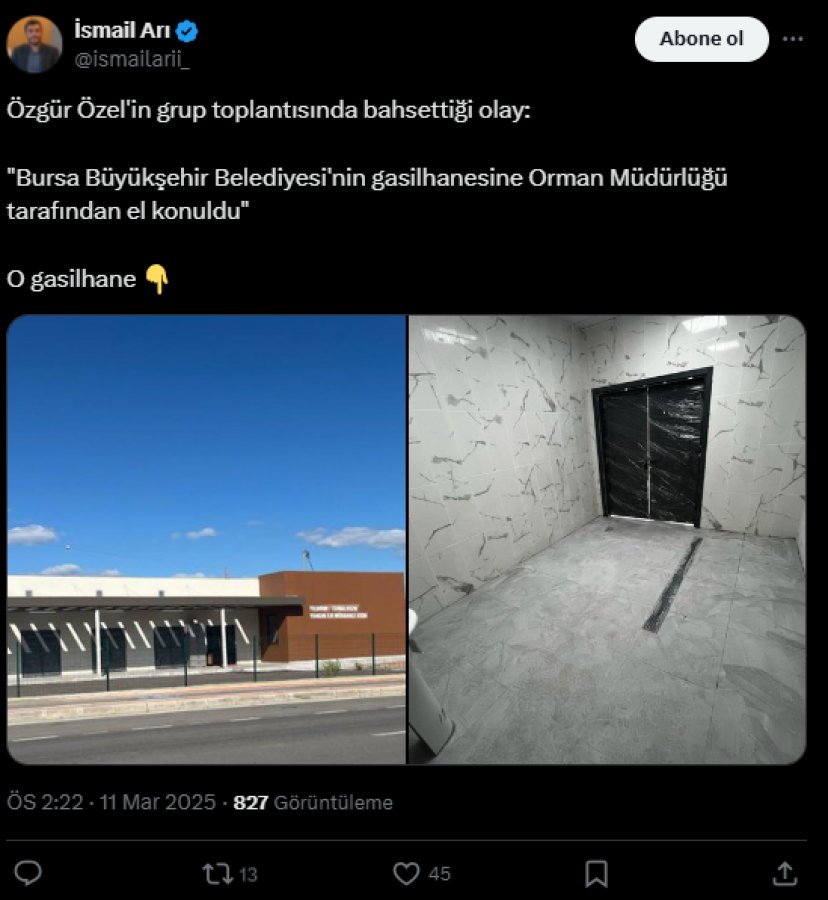Image resolution: width=828 pixels, height=900 pixels.
Task: Open the marble room interior photo
Action: point(607,540)
